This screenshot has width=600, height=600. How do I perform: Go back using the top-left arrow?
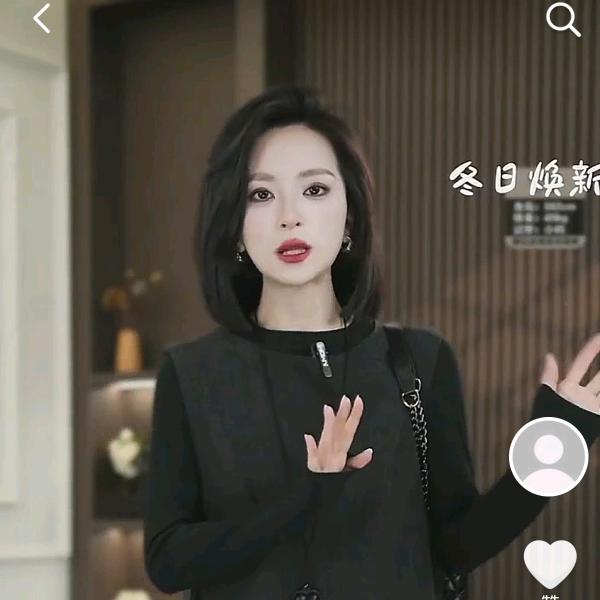point(41,18)
